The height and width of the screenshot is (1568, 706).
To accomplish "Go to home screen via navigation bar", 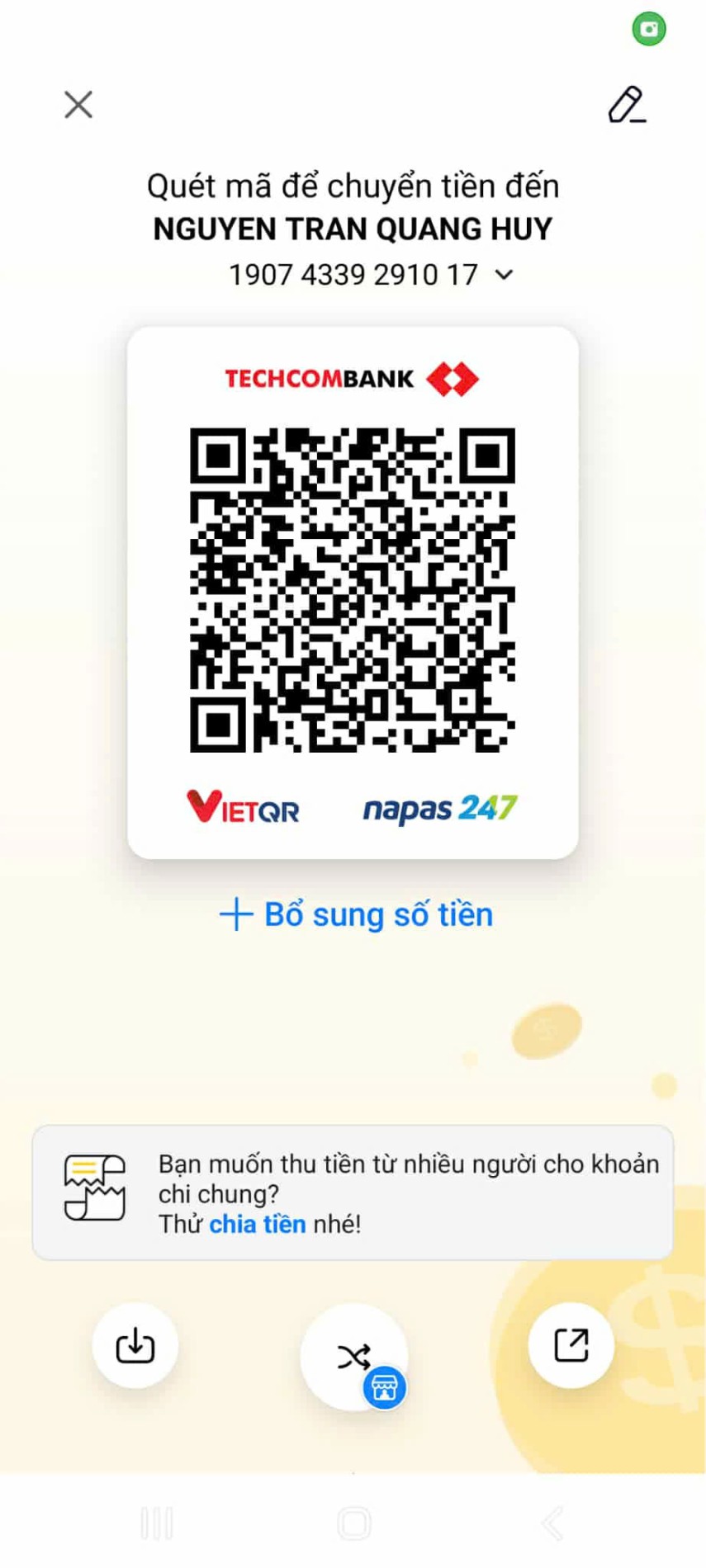I will coord(354,1523).
